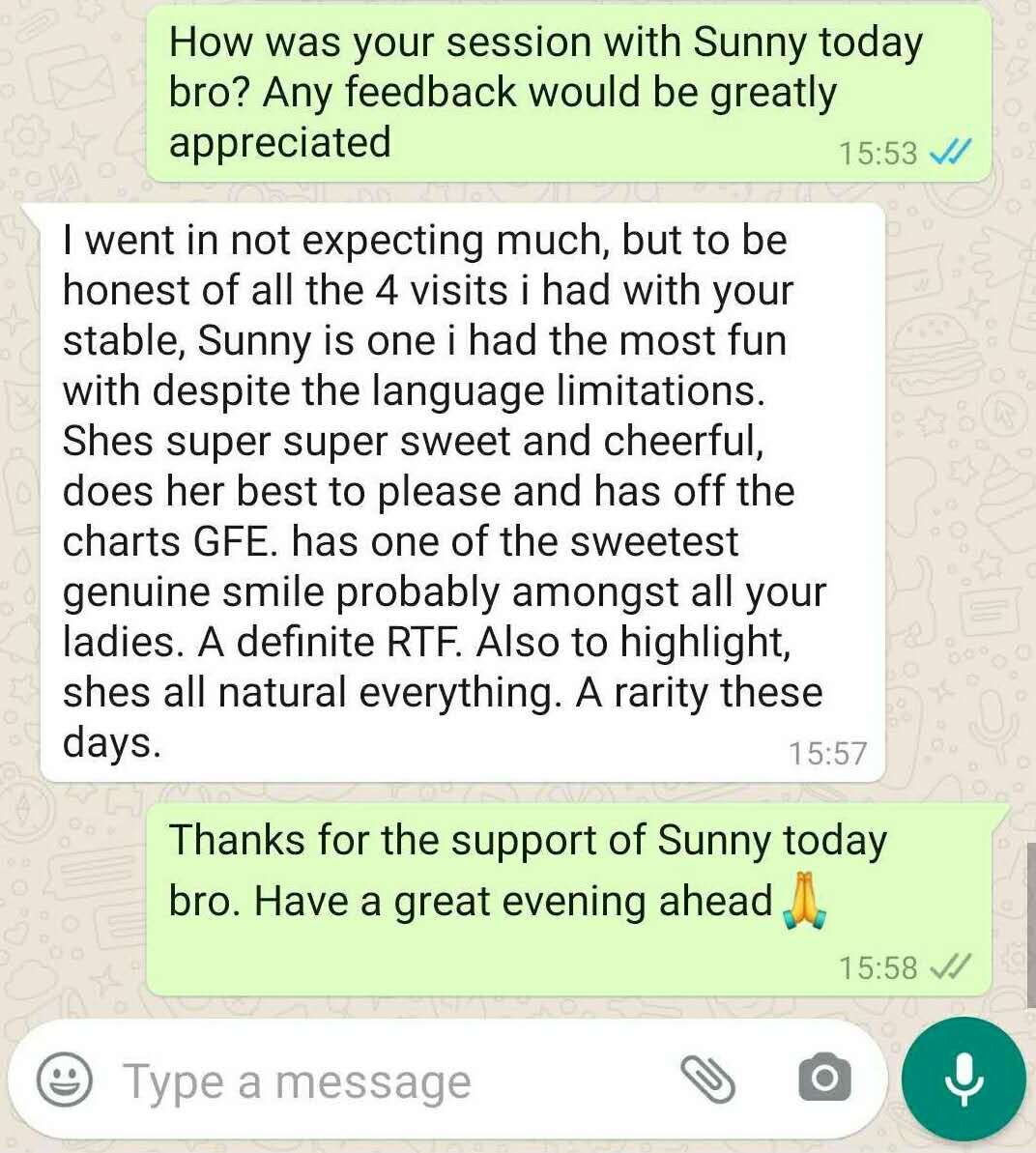Open the camera to send a photo
The width and height of the screenshot is (1036, 1153).
(824, 1079)
